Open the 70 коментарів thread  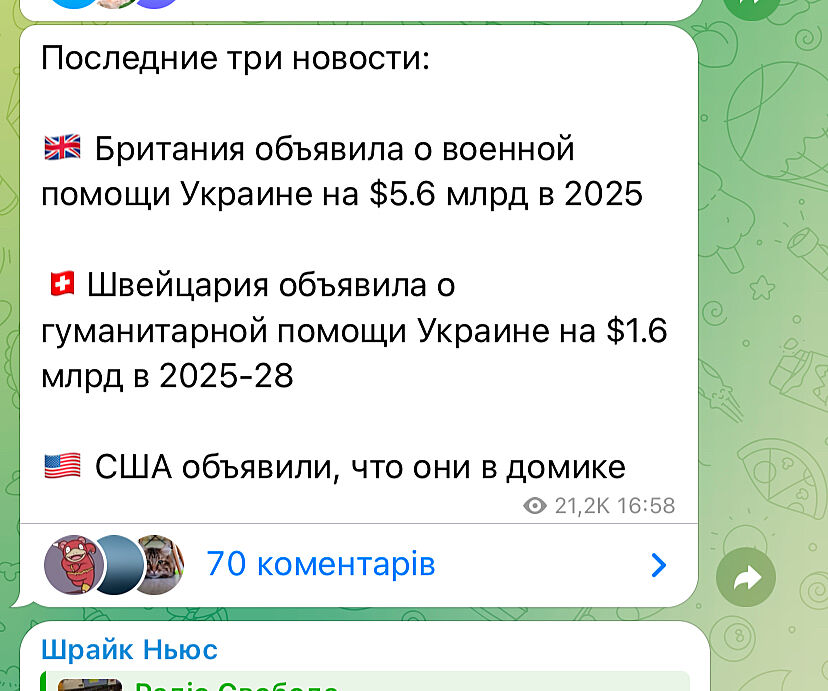click(321, 565)
